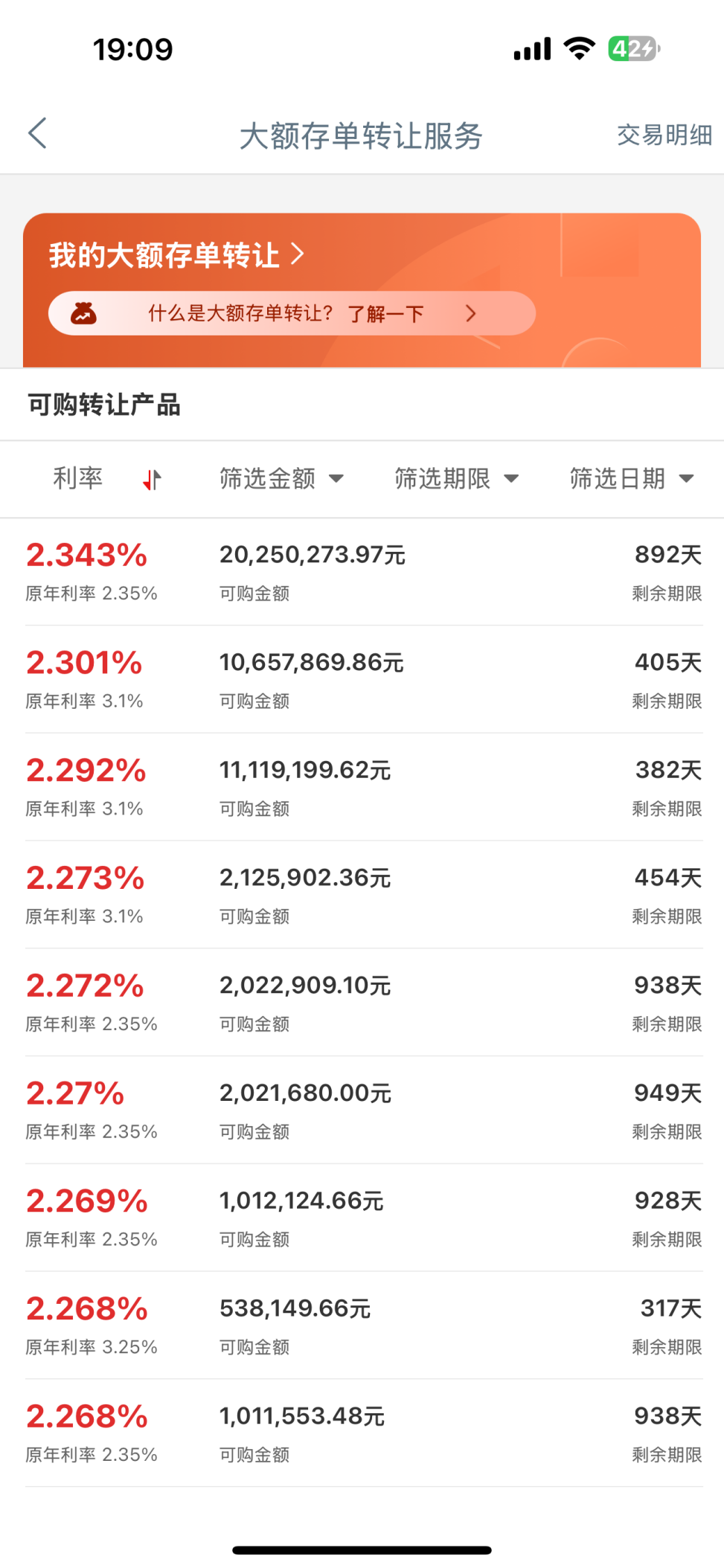Open 我的大额存单转让

(176, 255)
